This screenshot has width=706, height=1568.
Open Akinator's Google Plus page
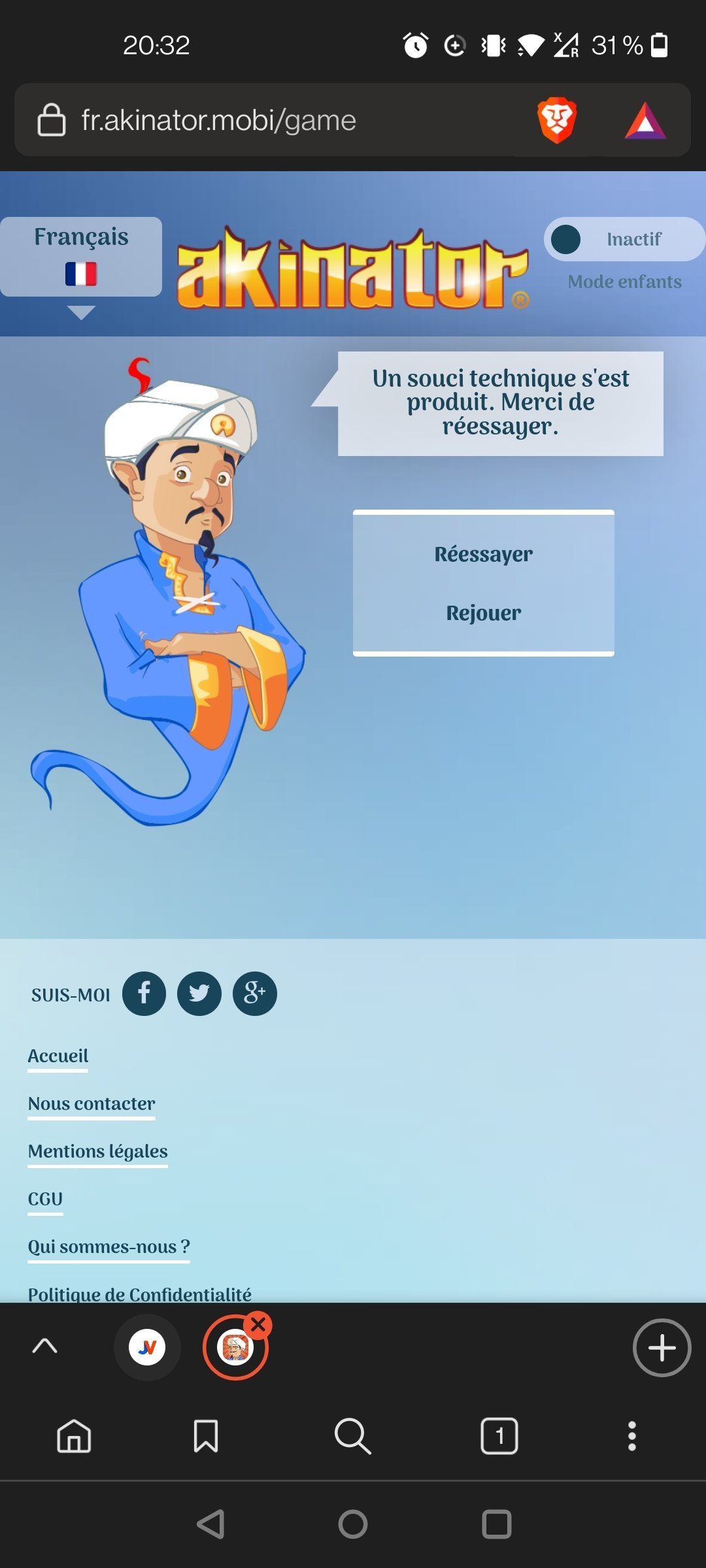[x=255, y=994]
